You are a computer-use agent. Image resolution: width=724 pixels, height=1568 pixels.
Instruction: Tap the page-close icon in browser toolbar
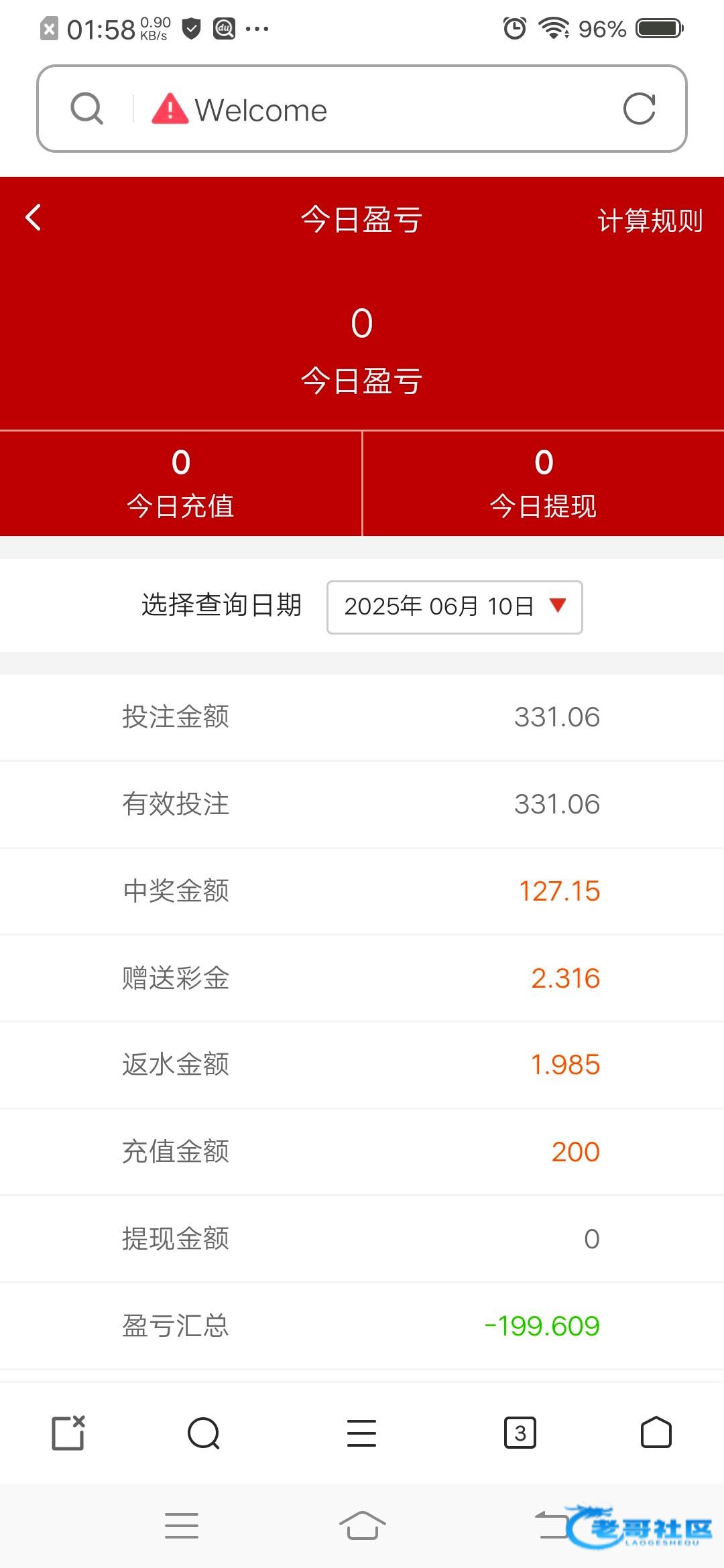pos(68,1433)
